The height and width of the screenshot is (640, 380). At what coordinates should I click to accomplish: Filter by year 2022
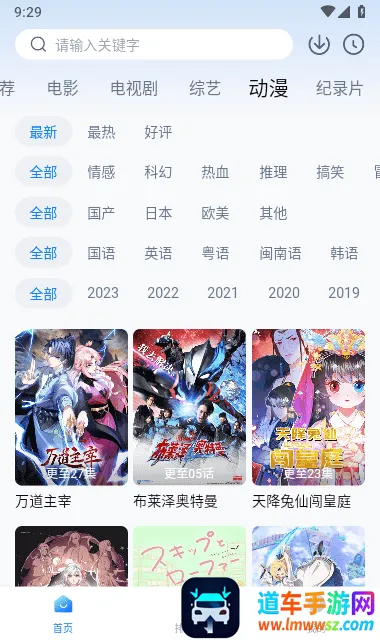coord(163,293)
